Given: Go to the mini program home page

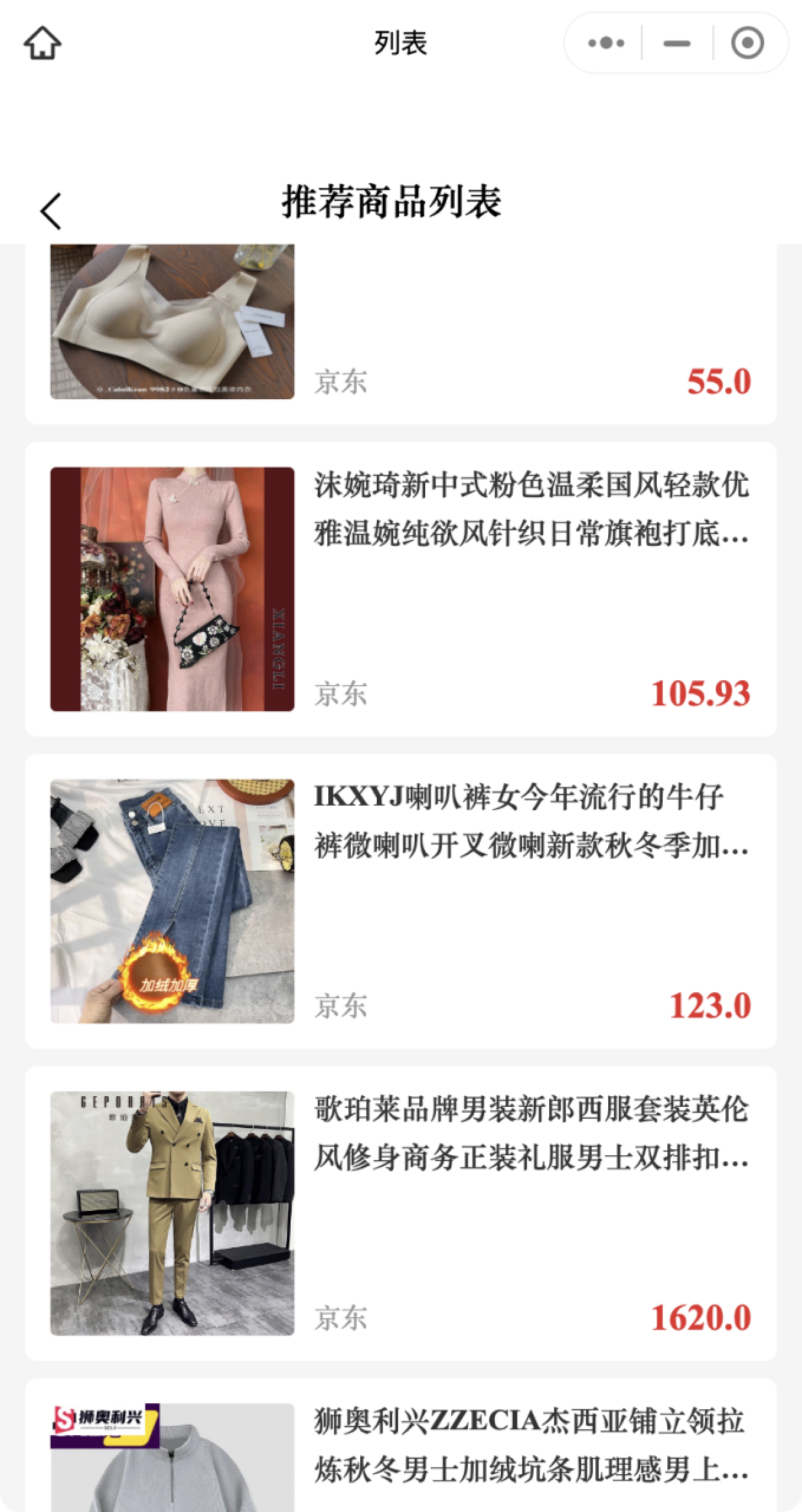Looking at the screenshot, I should coord(43,43).
